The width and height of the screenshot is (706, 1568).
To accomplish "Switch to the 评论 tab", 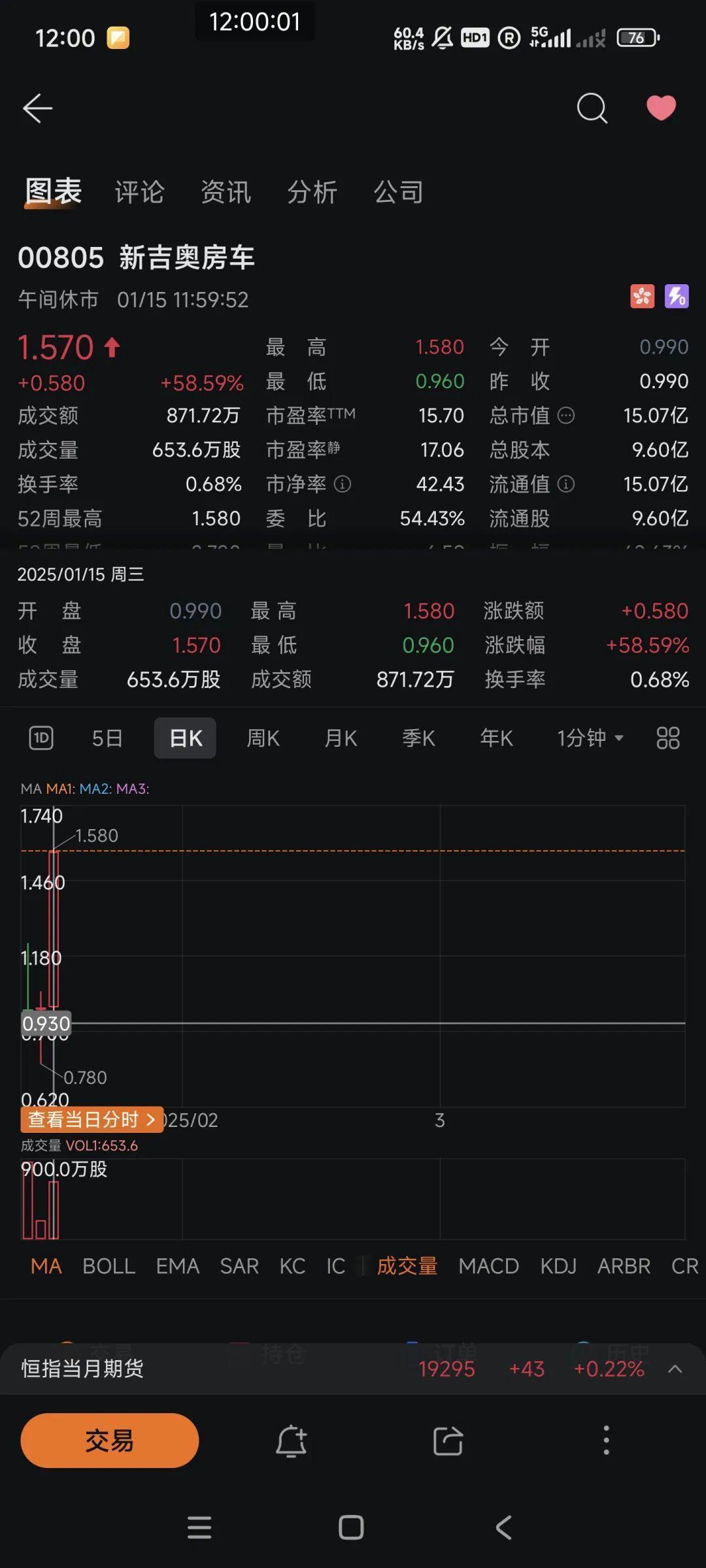I will pyautogui.click(x=139, y=192).
